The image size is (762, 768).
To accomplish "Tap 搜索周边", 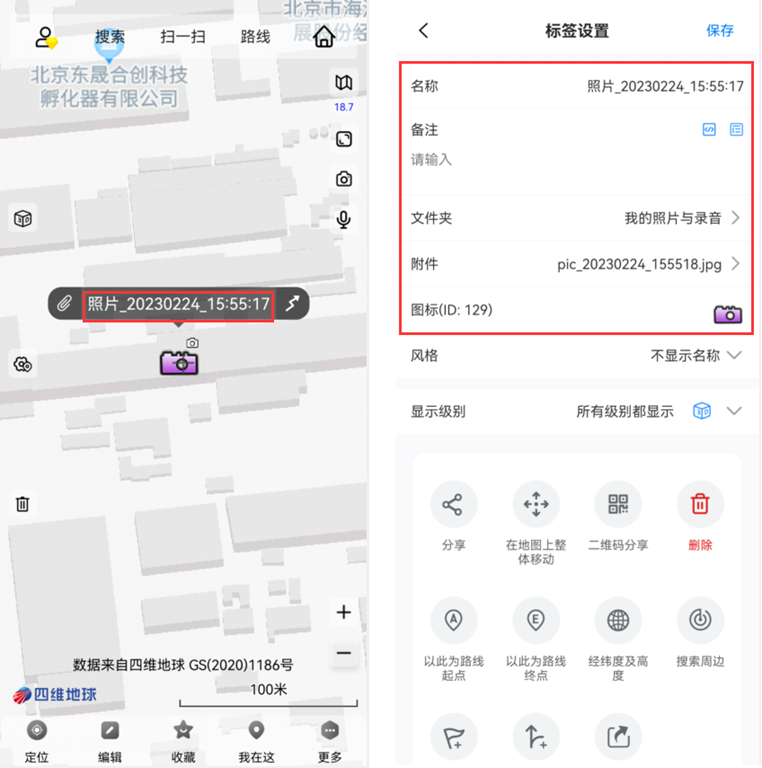I will click(700, 622).
